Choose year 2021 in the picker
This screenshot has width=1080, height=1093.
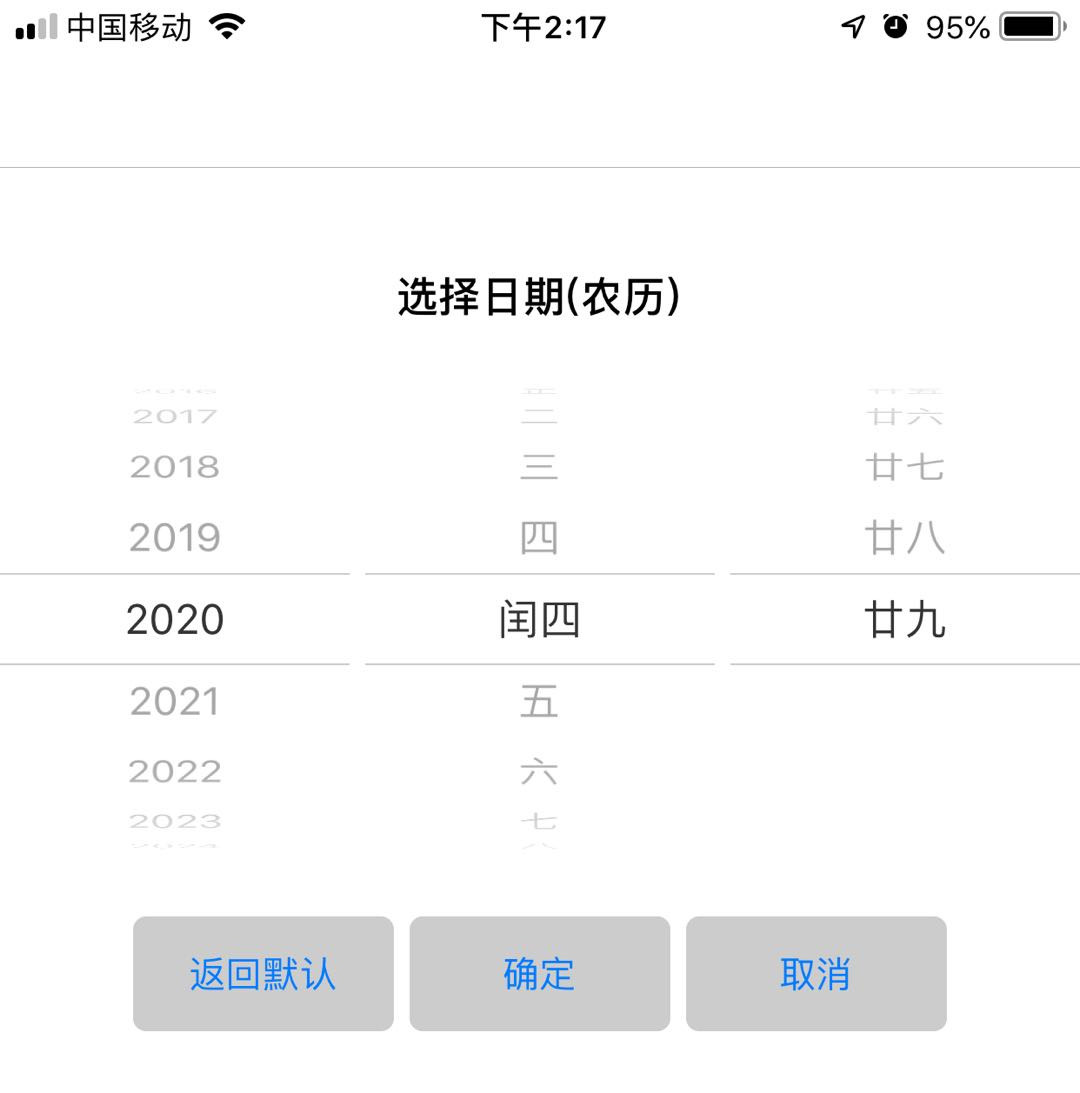(175, 701)
